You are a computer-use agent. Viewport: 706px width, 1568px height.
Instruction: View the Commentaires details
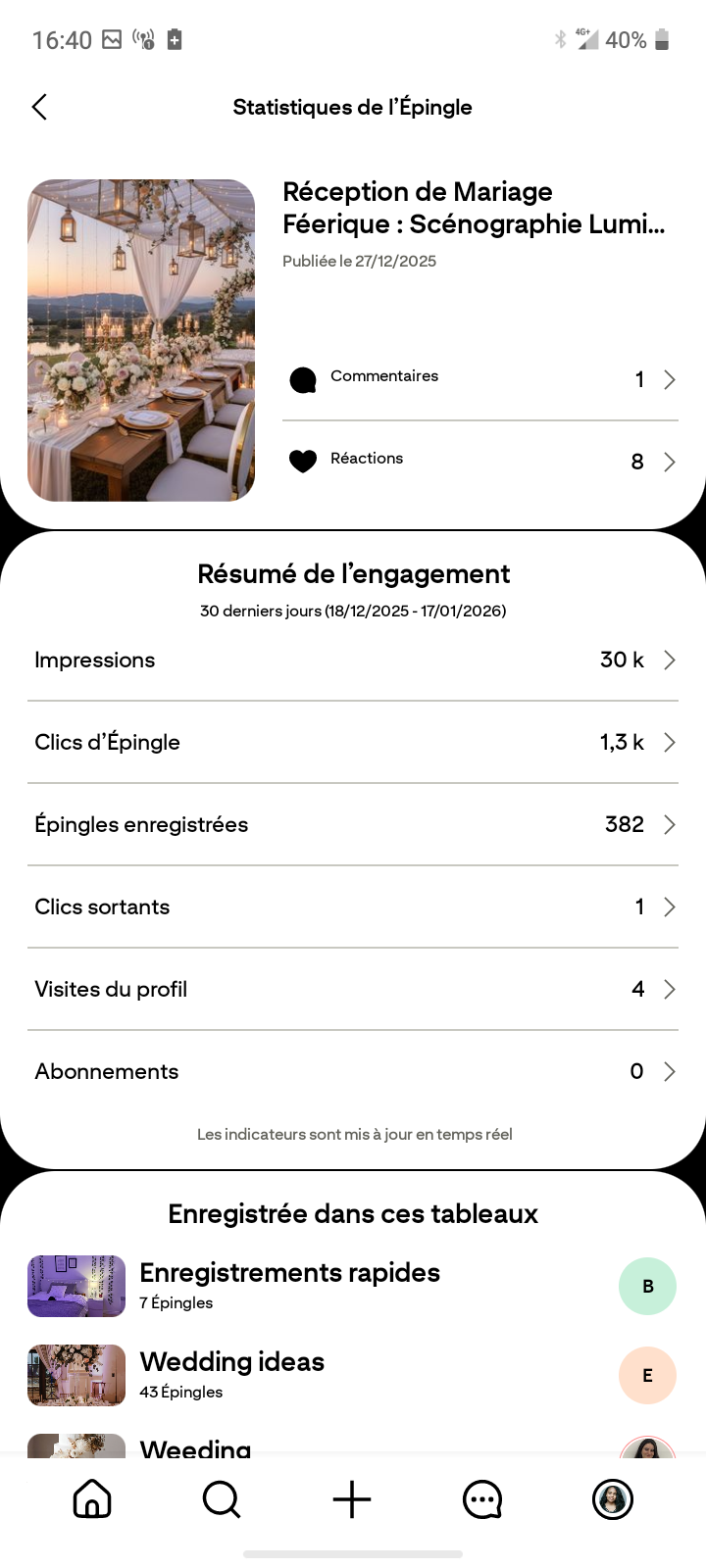[480, 379]
